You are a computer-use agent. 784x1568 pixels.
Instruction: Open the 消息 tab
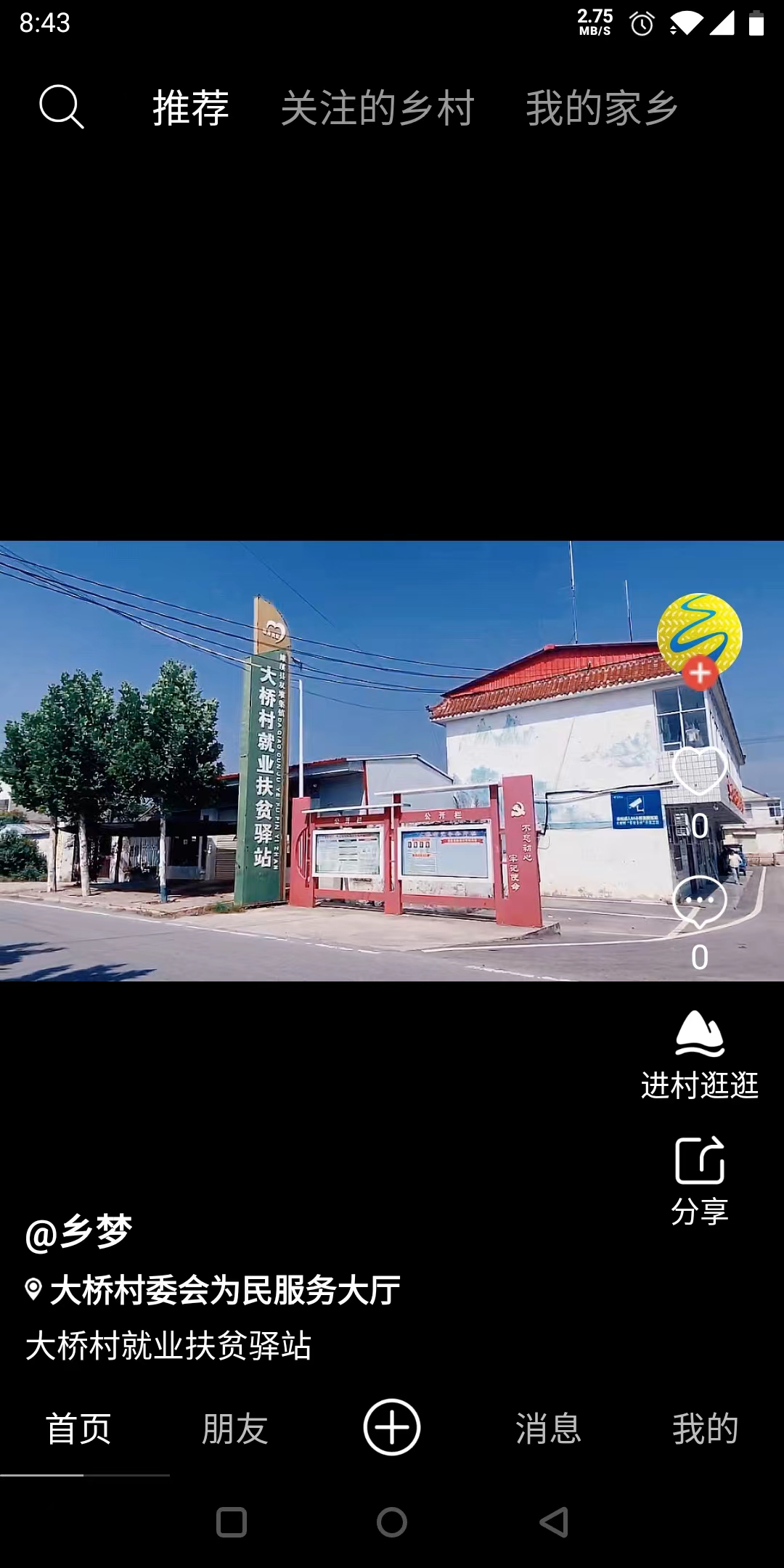(x=549, y=1429)
